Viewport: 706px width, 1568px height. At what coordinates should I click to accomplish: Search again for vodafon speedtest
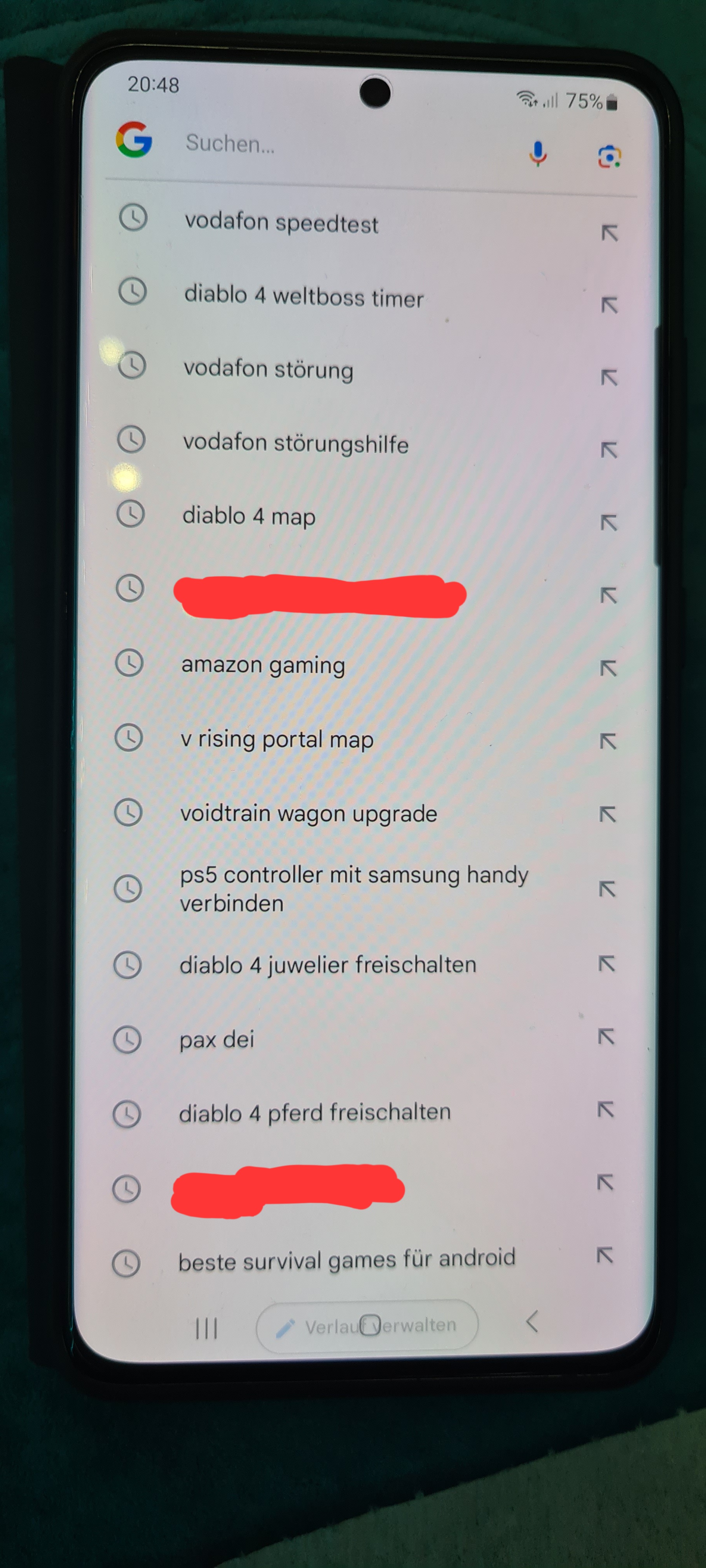(x=281, y=223)
